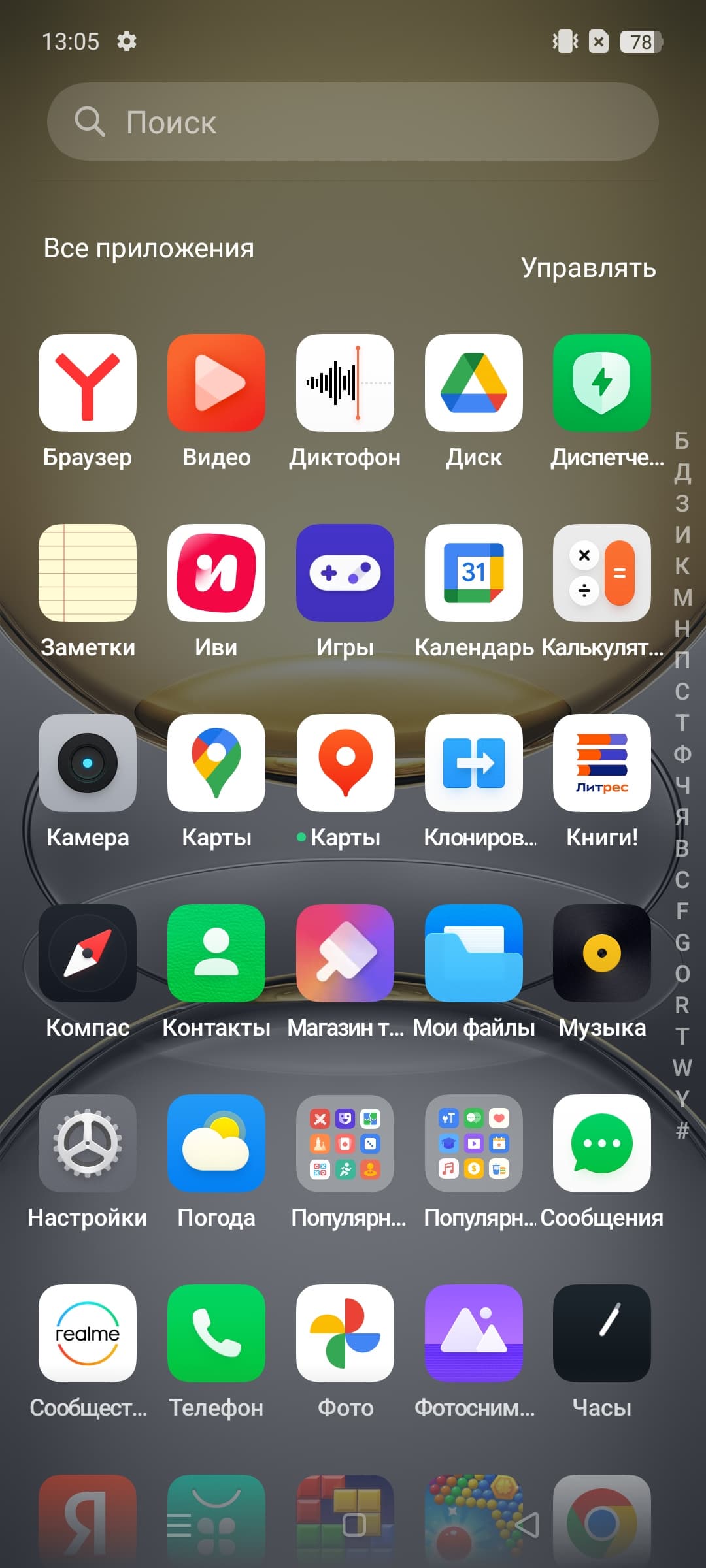The image size is (706, 1568).
Task: Launch the Браузер app
Action: click(x=88, y=384)
